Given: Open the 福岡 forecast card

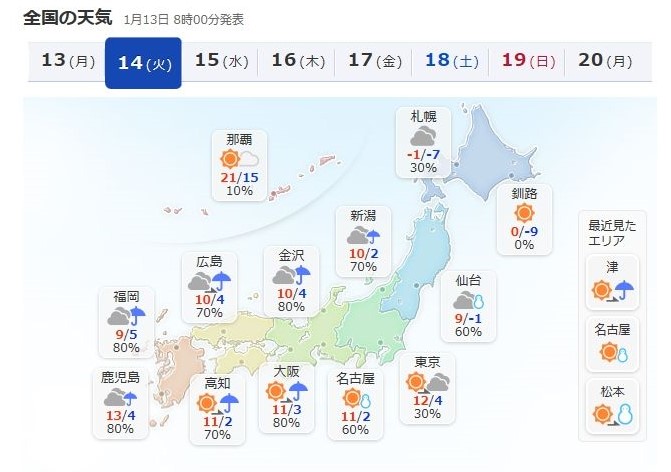Looking at the screenshot, I should (126, 322).
